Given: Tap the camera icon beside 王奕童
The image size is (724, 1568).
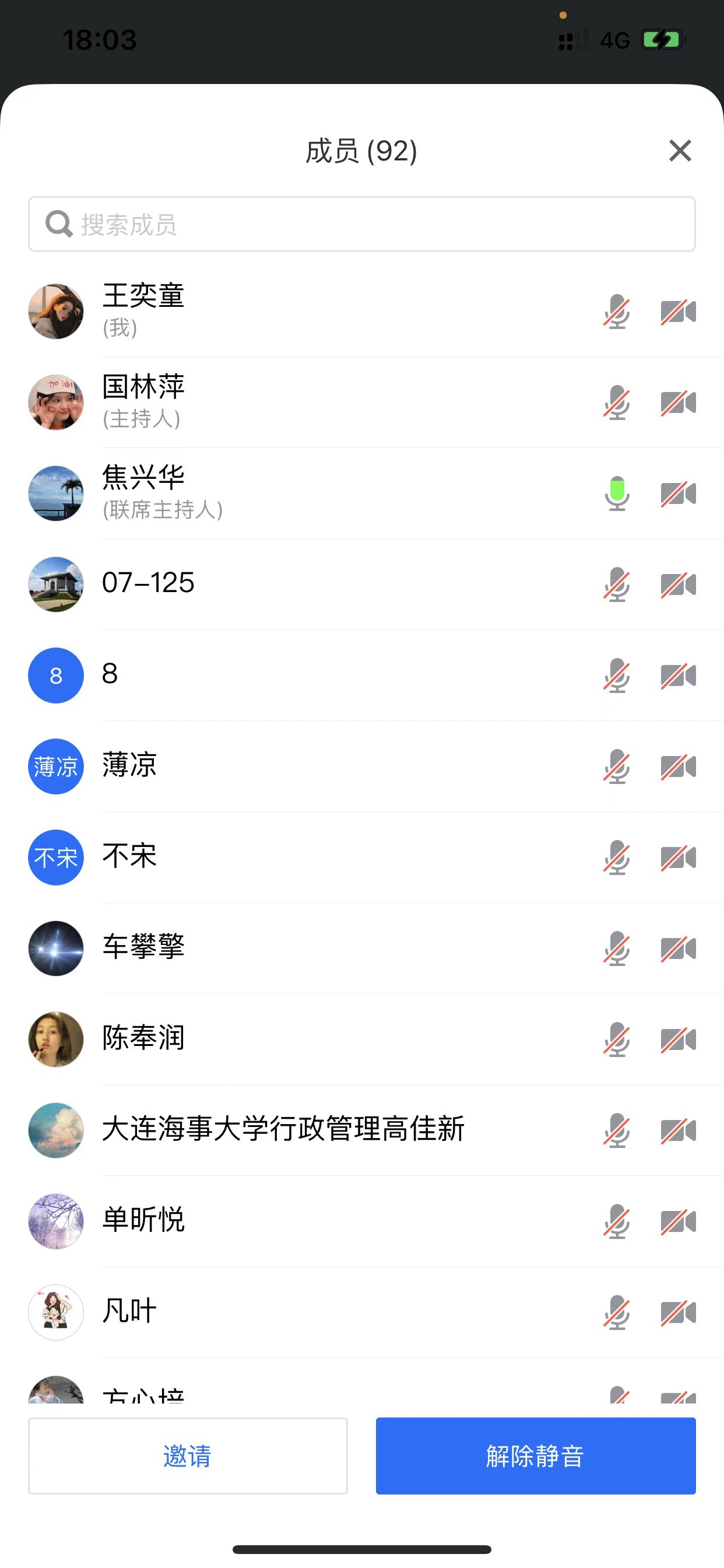Looking at the screenshot, I should 678,311.
